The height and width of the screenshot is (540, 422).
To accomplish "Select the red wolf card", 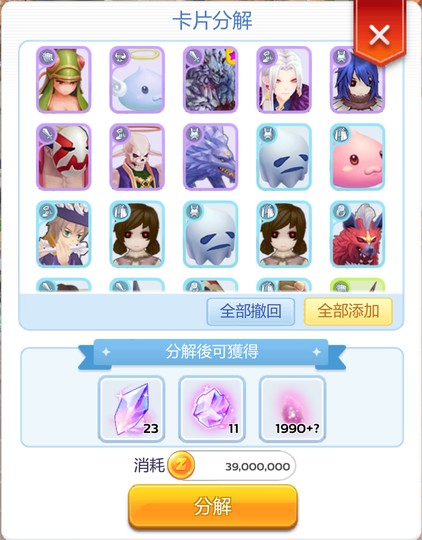I will coord(357,234).
